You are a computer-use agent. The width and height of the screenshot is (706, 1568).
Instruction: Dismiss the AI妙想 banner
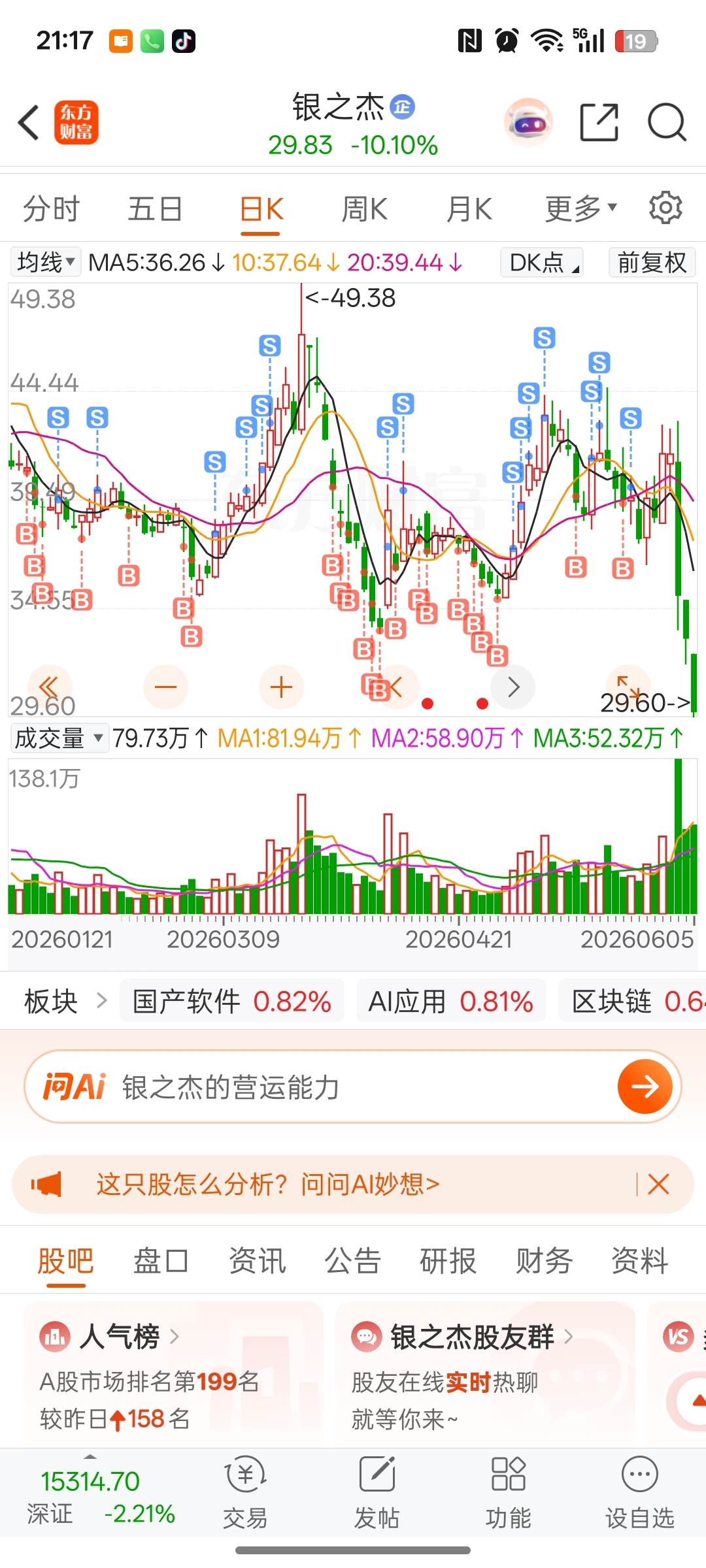pos(658,1184)
